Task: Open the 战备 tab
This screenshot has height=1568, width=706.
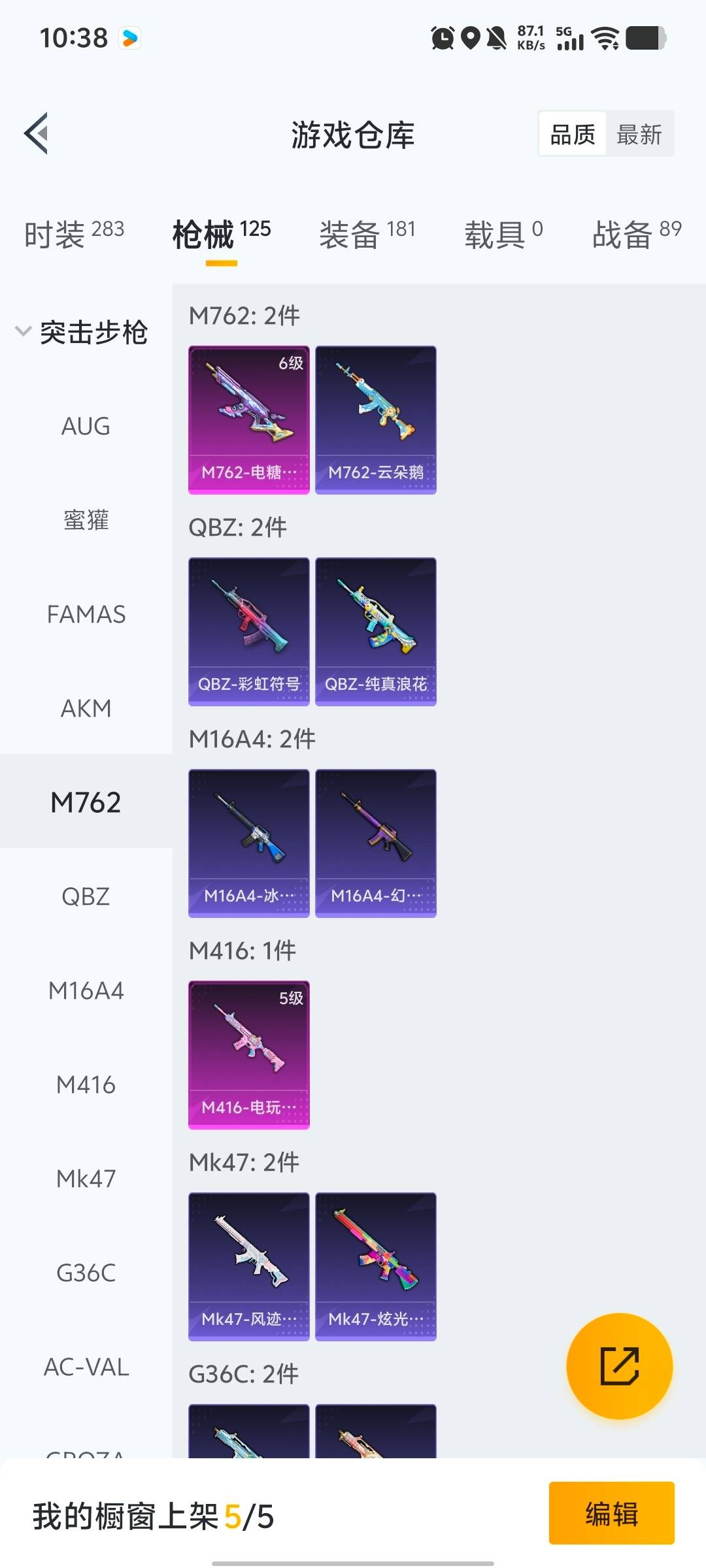Action: pyautogui.click(x=636, y=234)
